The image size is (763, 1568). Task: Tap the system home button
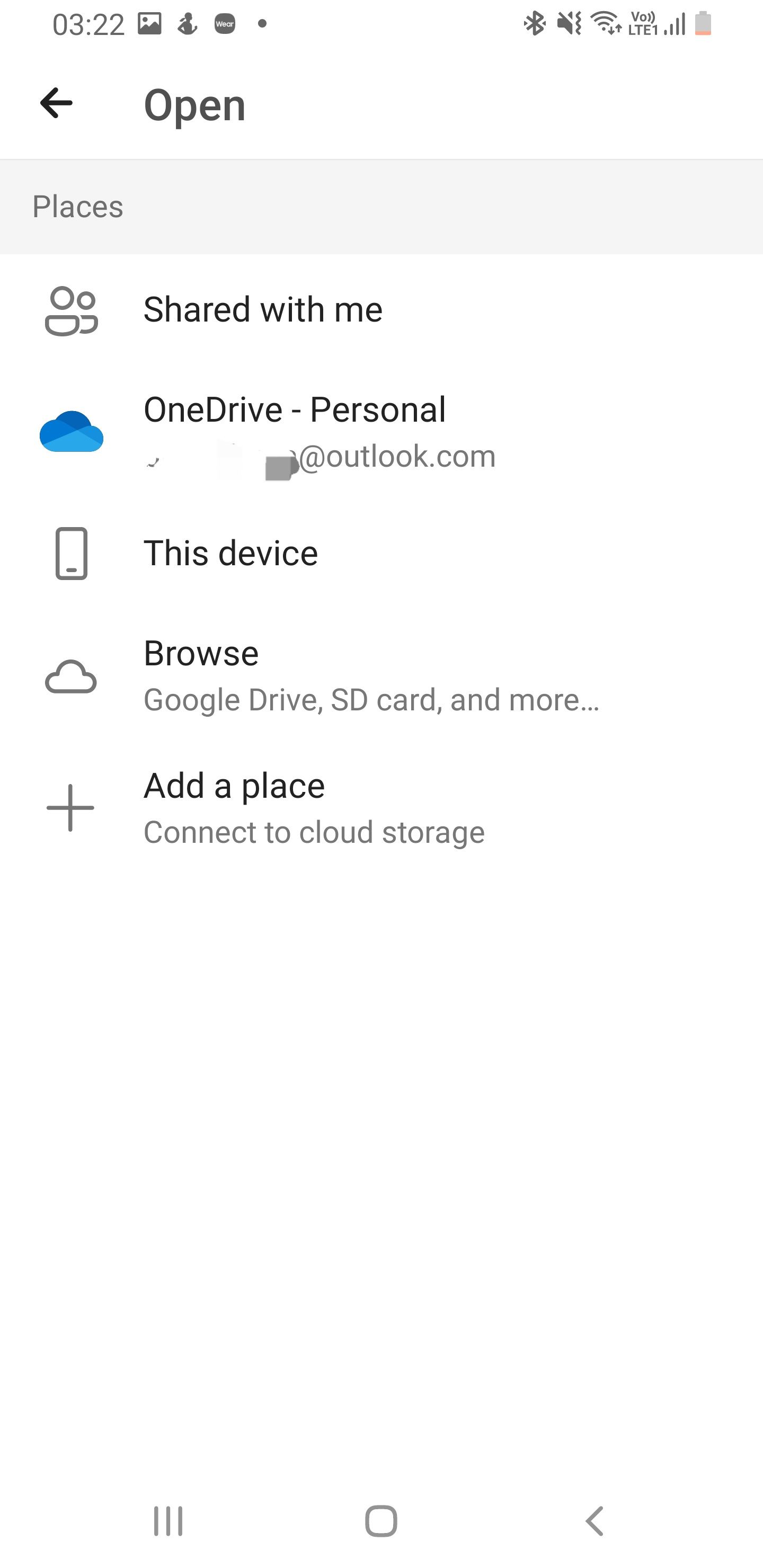[x=381, y=1521]
